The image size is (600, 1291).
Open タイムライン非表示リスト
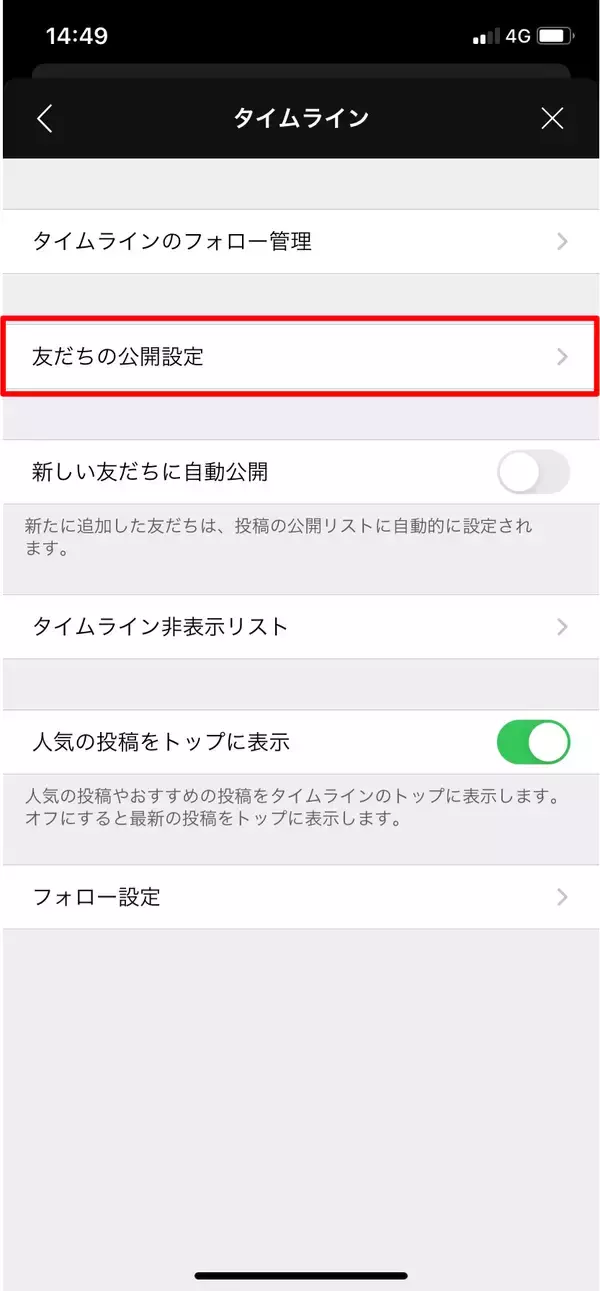(300, 627)
